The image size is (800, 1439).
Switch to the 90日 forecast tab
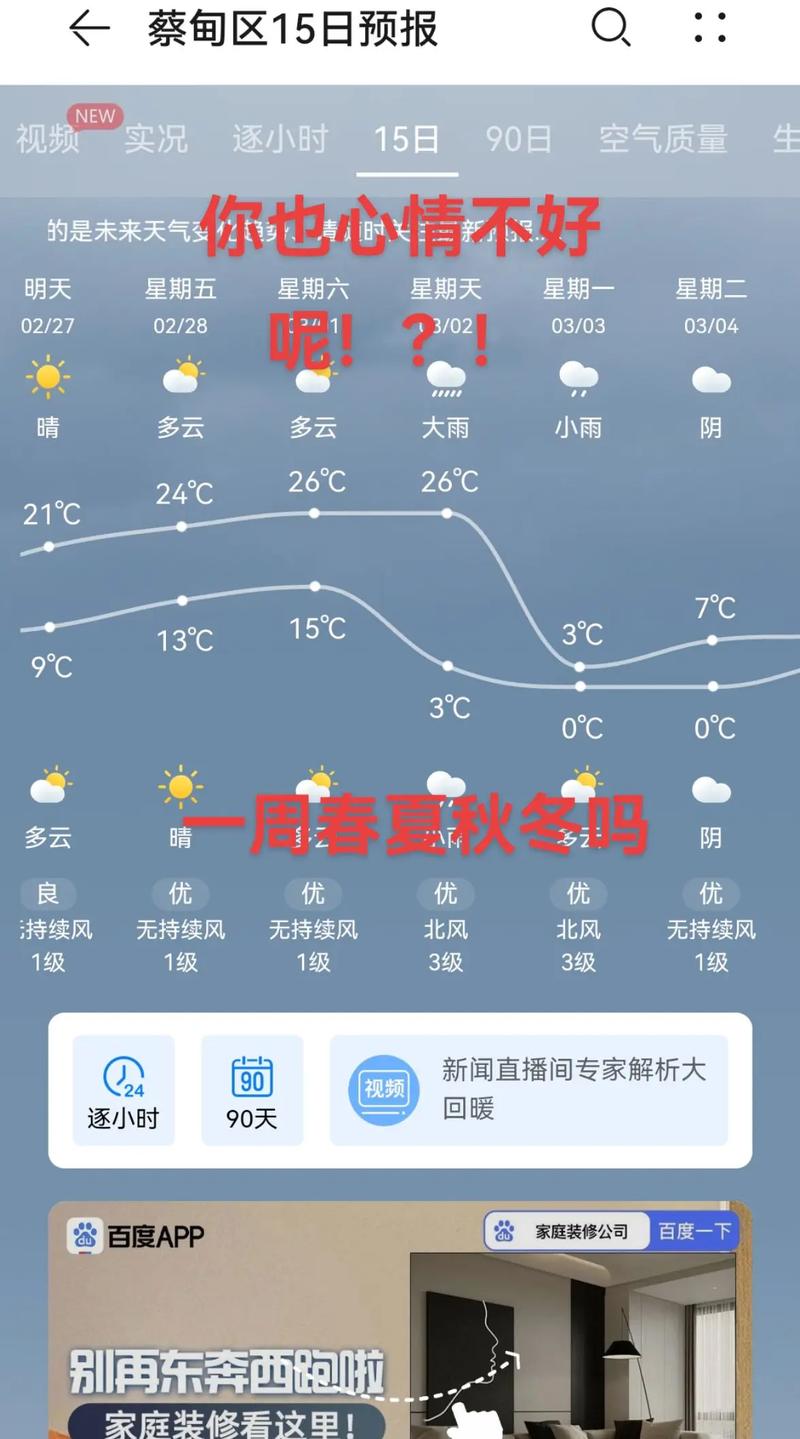(x=518, y=139)
